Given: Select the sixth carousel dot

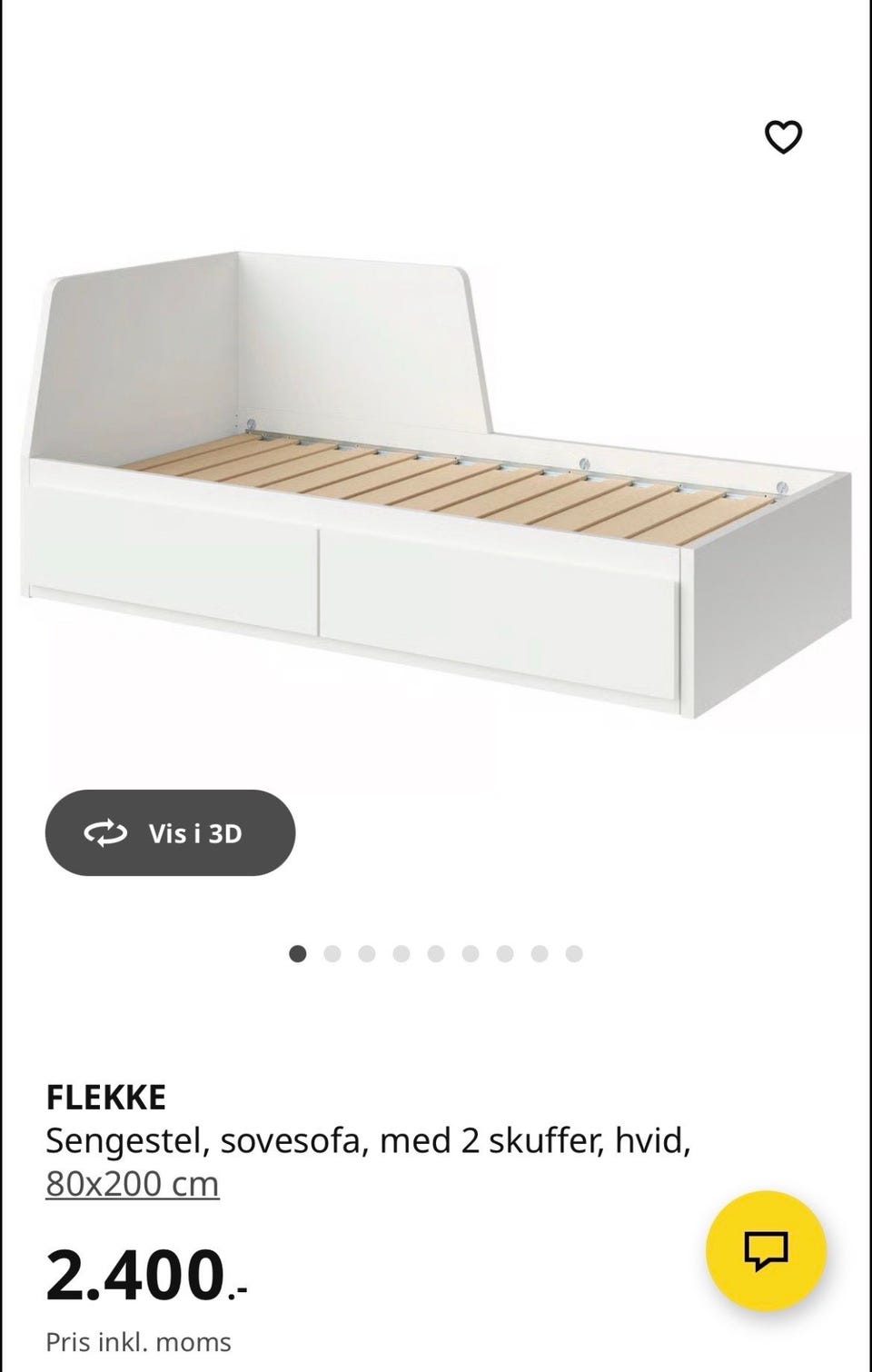Looking at the screenshot, I should [468, 952].
